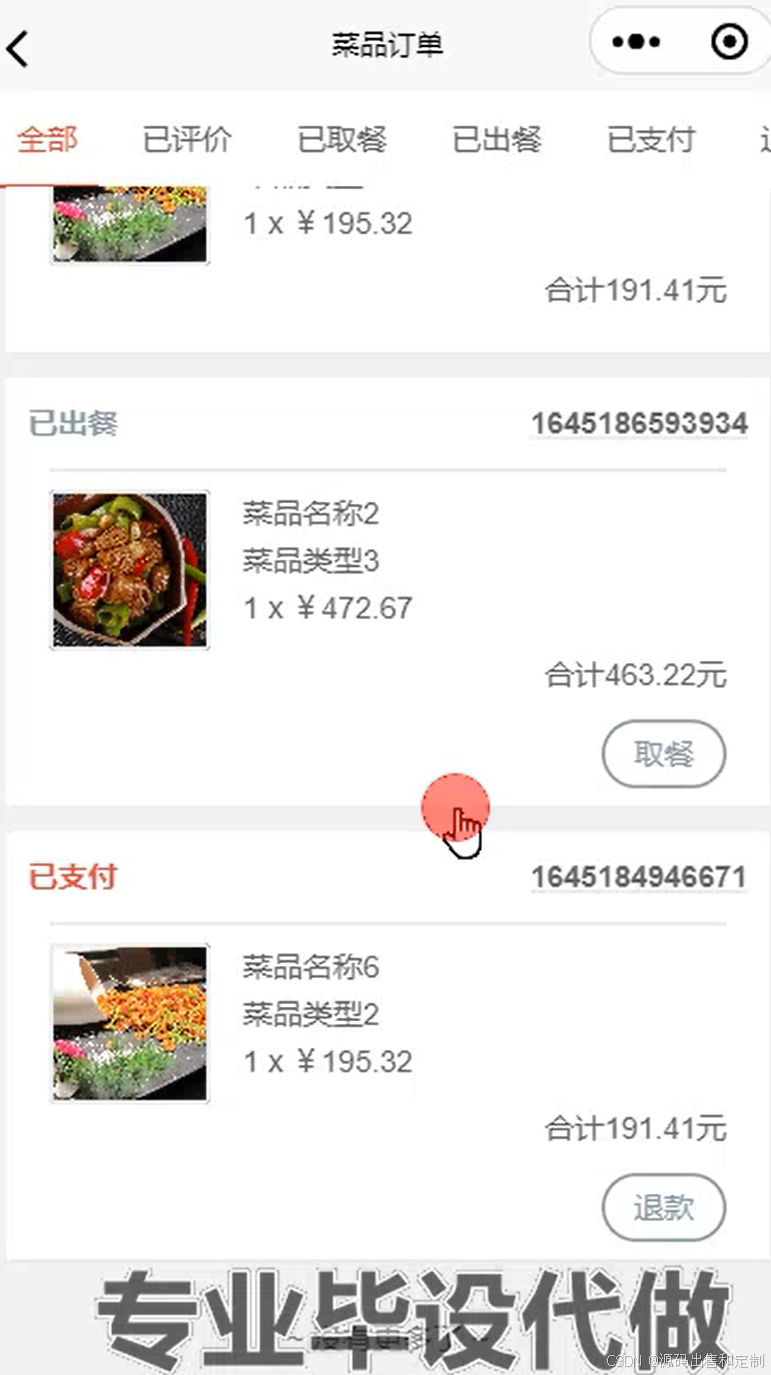Open the mini program more-options menu
This screenshot has width=771, height=1375.
636,42
